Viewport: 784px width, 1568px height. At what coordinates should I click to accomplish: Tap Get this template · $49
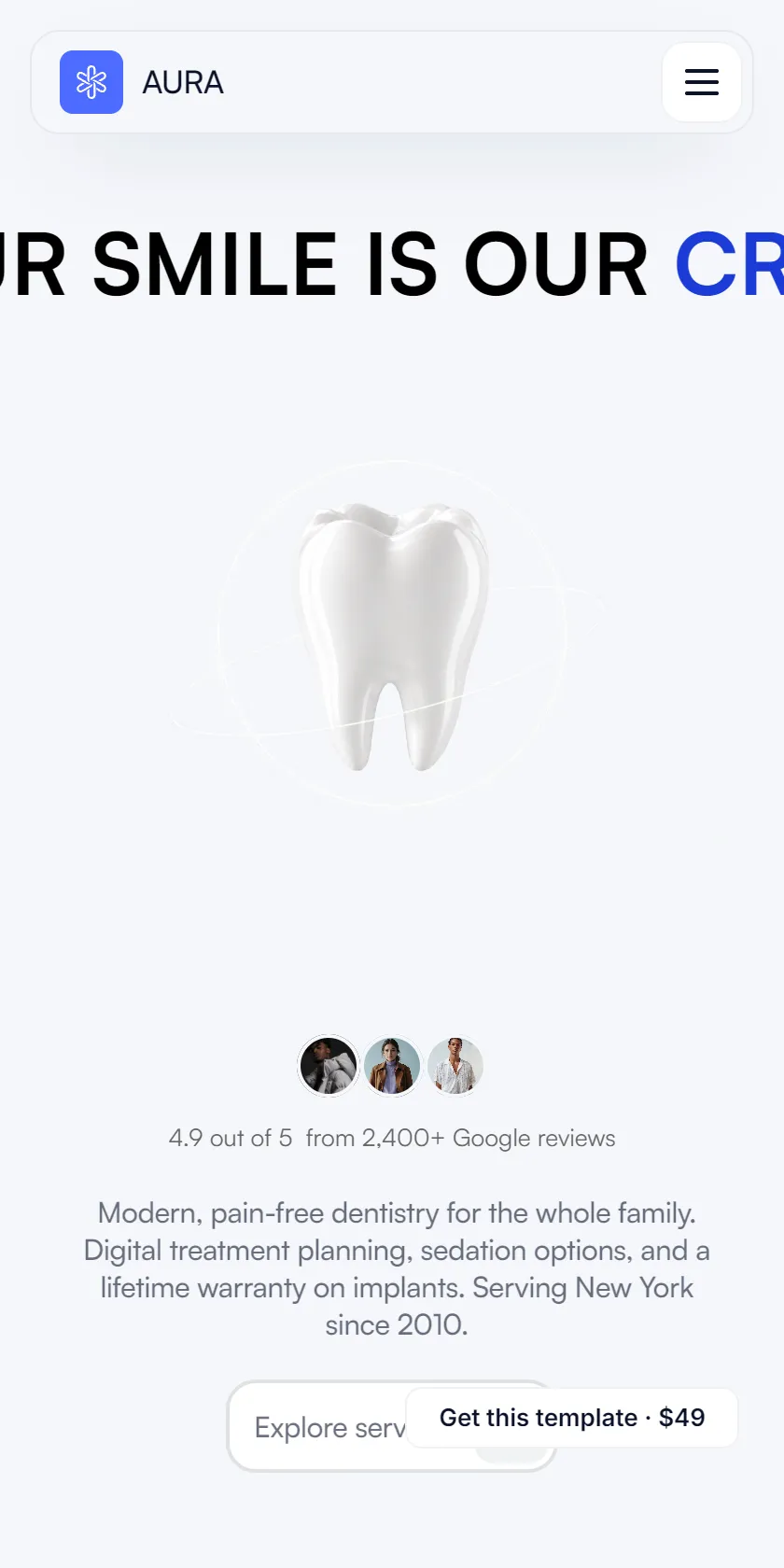(x=572, y=1418)
